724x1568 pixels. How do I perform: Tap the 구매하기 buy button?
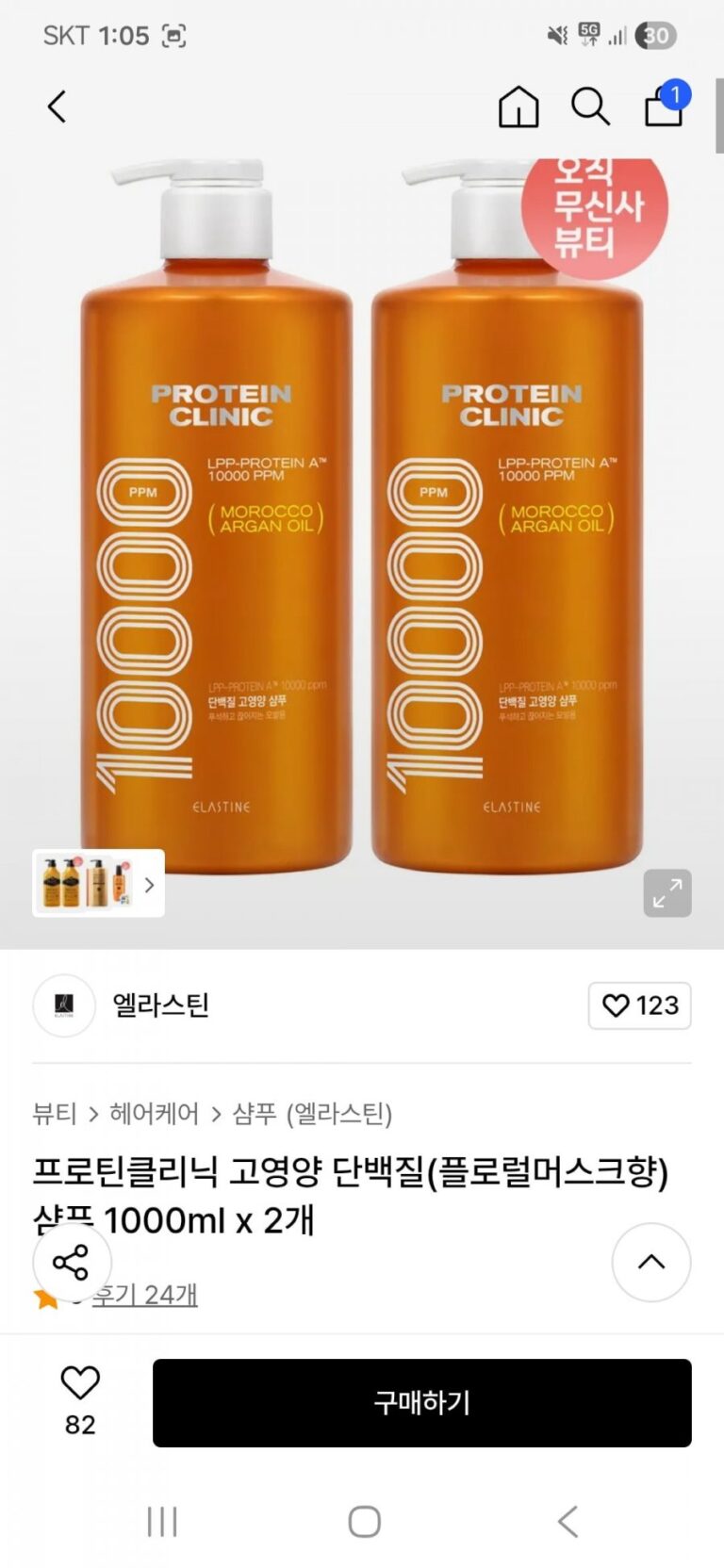(x=421, y=1402)
